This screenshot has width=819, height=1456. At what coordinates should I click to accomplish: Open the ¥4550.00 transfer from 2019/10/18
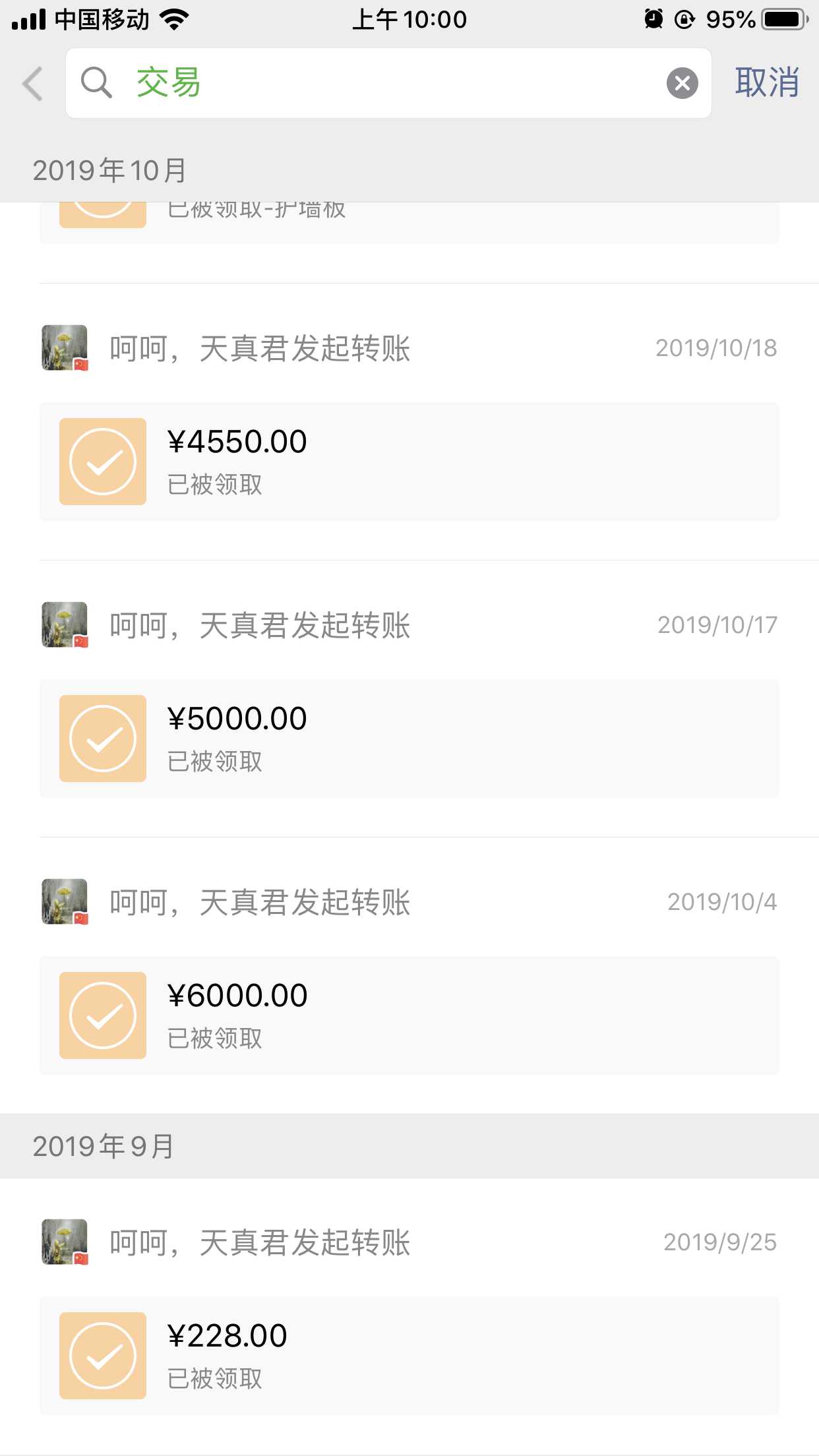pos(409,462)
